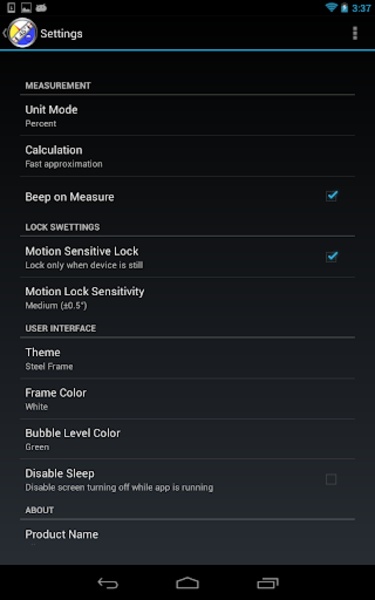Open the recent apps view

point(267,583)
